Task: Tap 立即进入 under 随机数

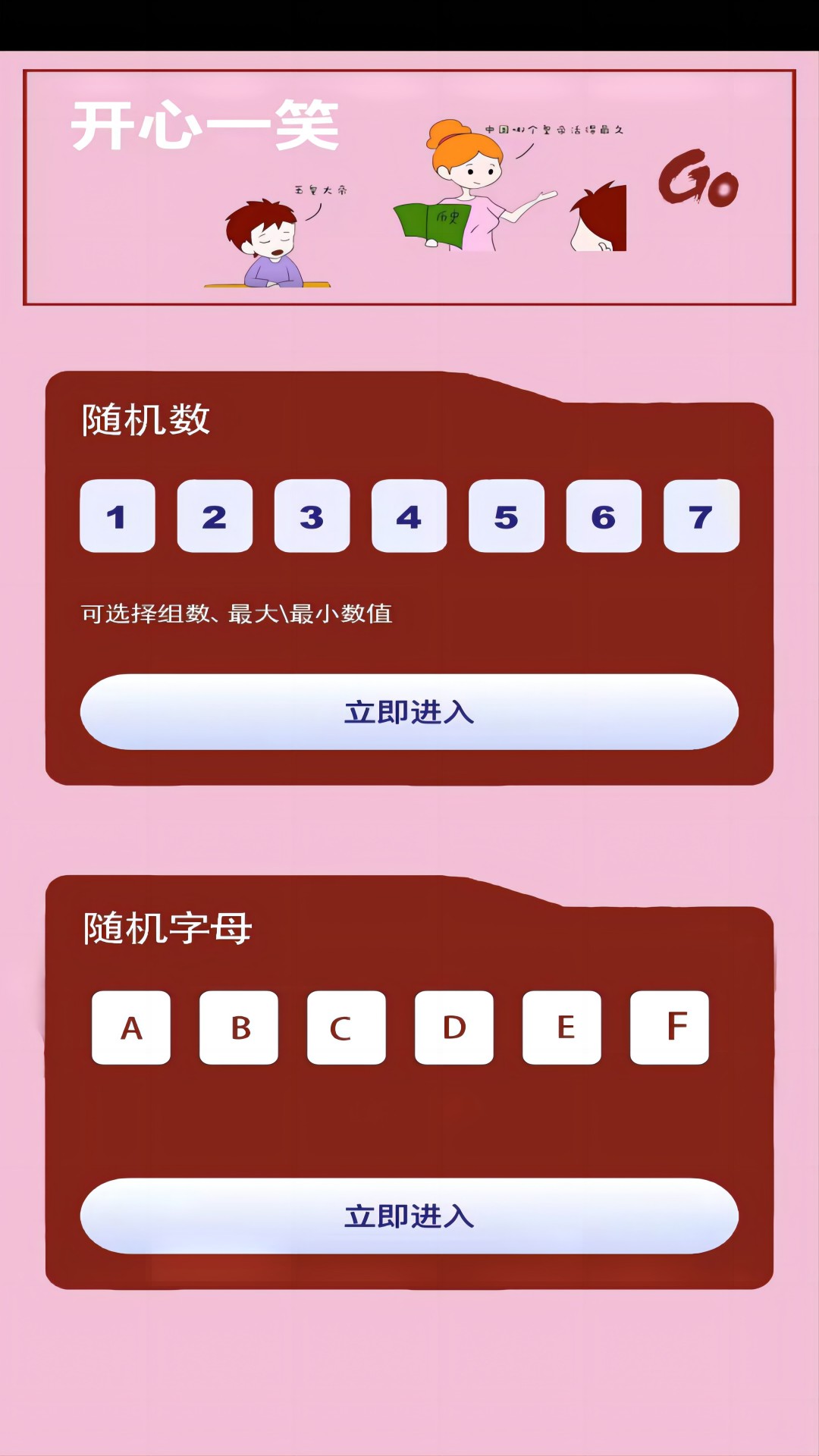Action: coord(409,712)
